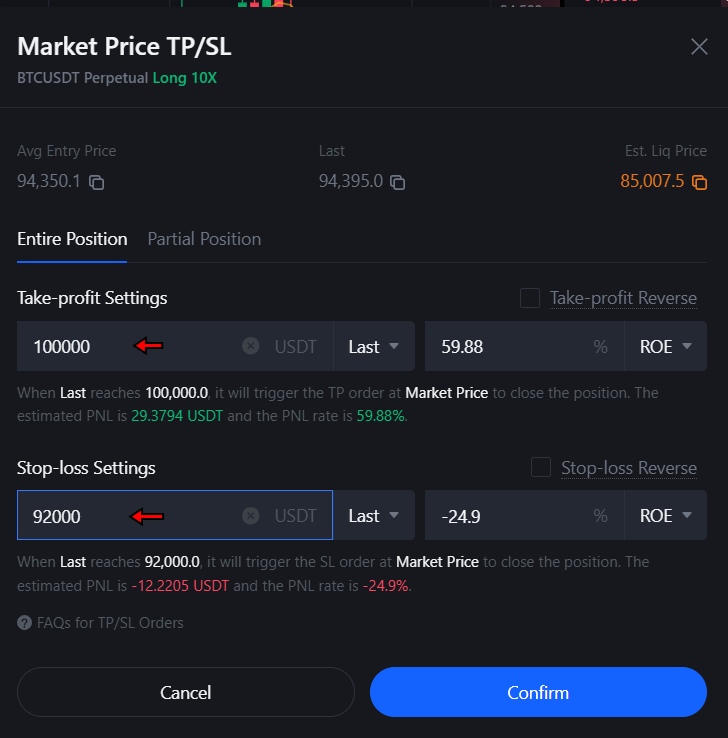Enable Stop-loss Reverse
Screen dimensions: 728x738
[540, 466]
